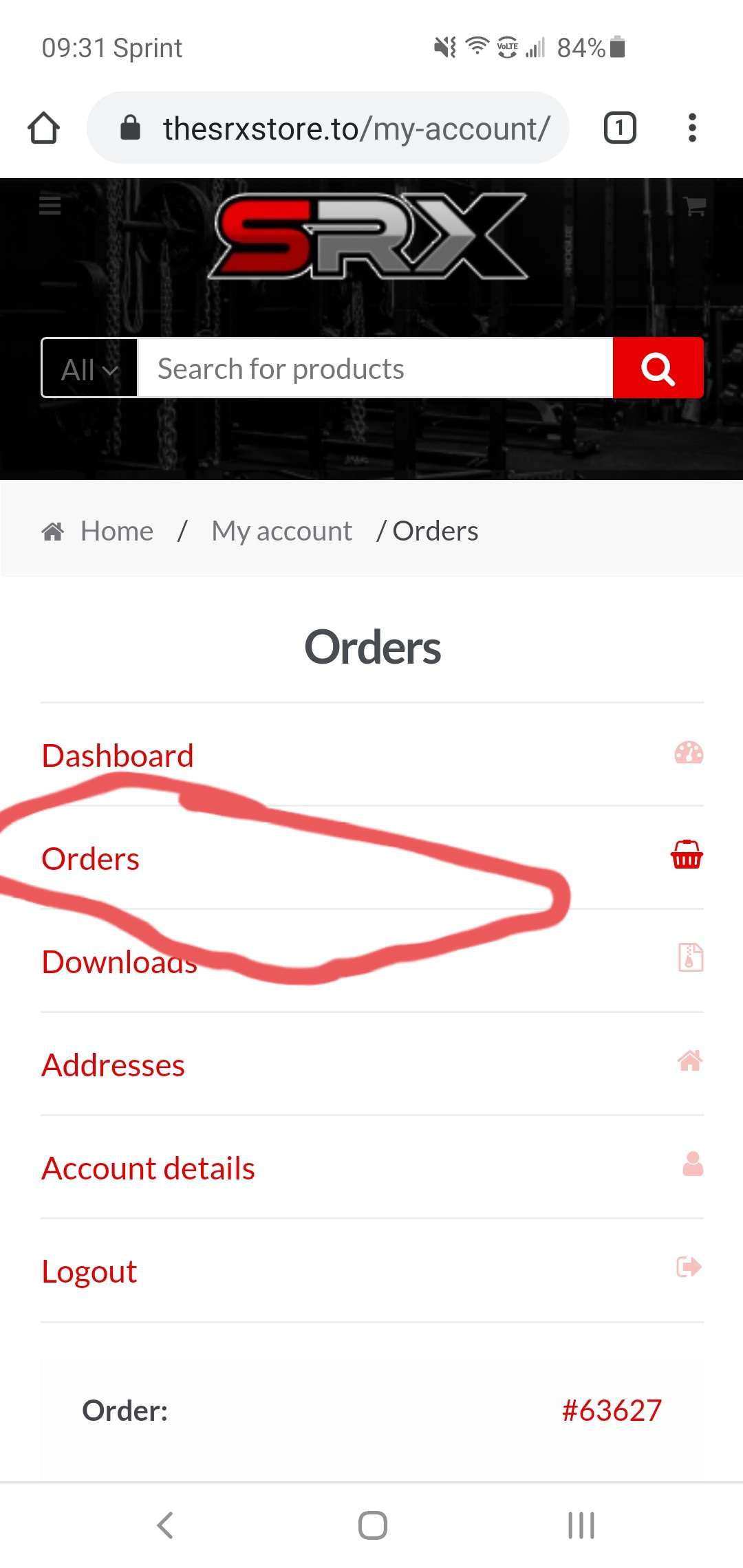This screenshot has width=743, height=1568.
Task: Open the hamburger menu on the site
Action: tap(50, 205)
